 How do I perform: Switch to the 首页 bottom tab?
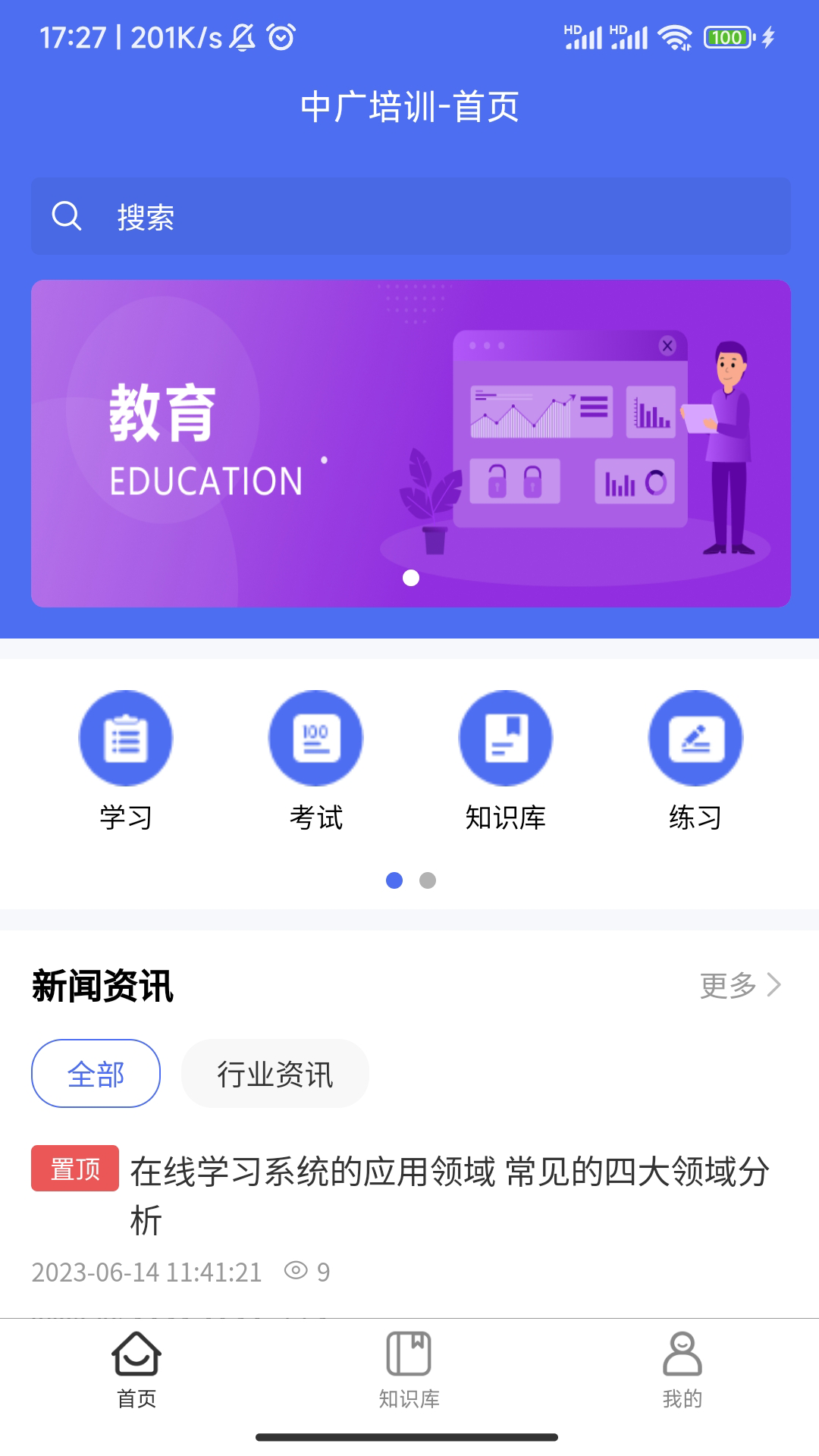pyautogui.click(x=136, y=1370)
